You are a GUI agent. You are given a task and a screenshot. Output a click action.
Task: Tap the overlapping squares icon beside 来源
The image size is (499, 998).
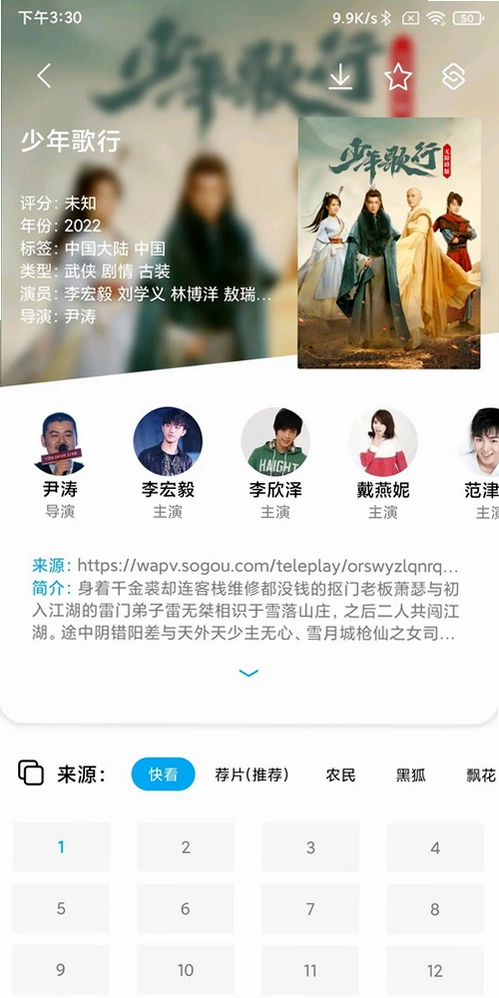(31, 773)
